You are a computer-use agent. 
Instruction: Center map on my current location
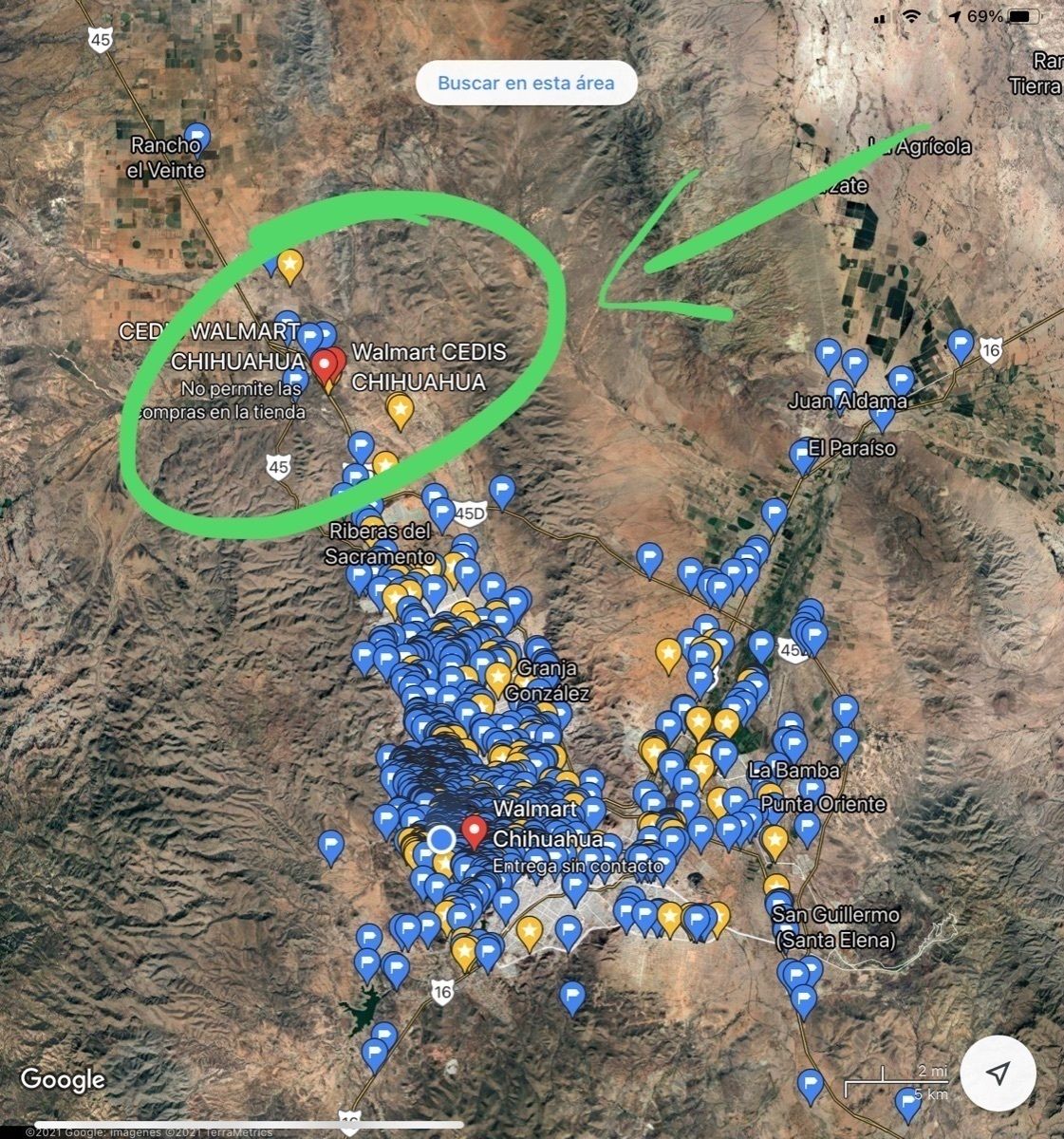pyautogui.click(x=998, y=1074)
